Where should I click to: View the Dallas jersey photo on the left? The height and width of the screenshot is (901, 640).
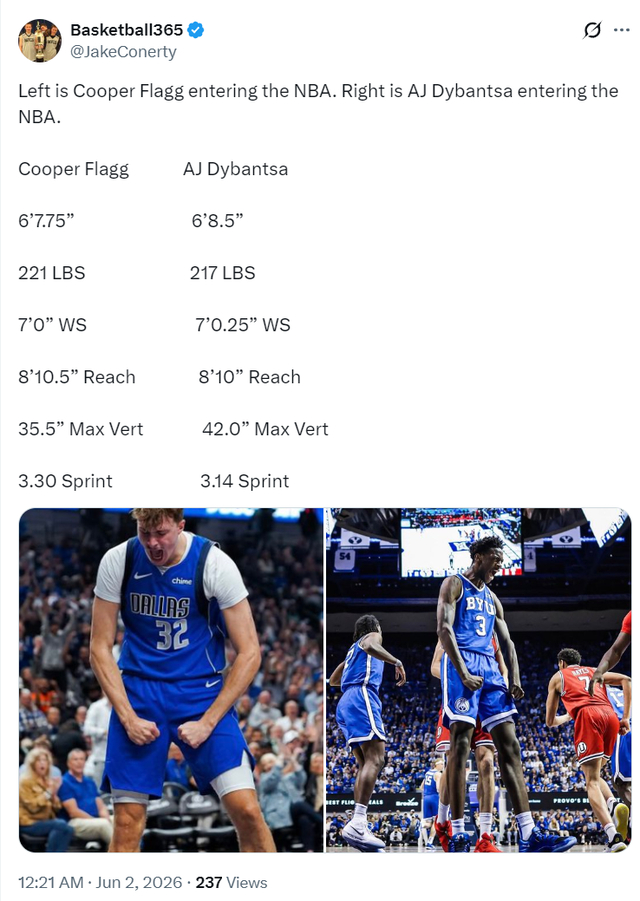[x=171, y=680]
